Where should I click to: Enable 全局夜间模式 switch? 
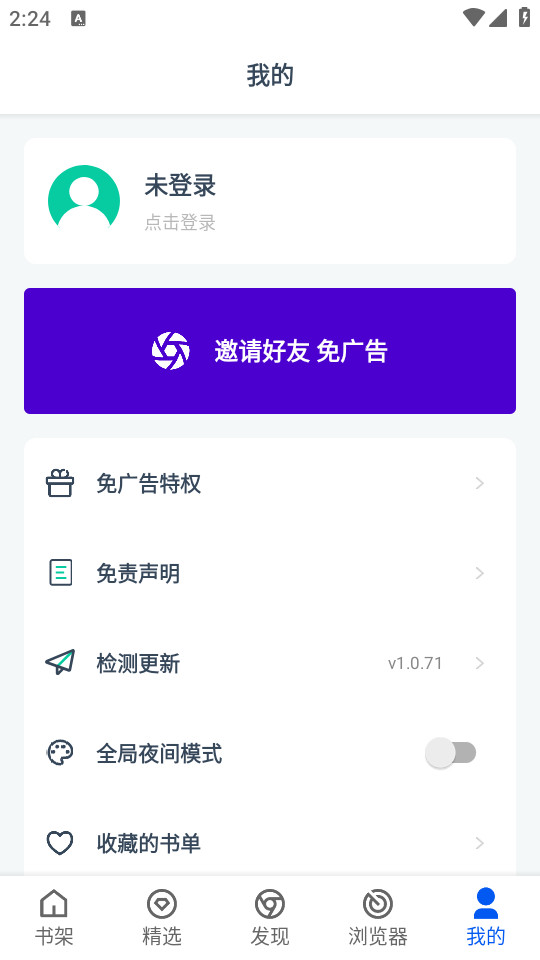pos(451,753)
